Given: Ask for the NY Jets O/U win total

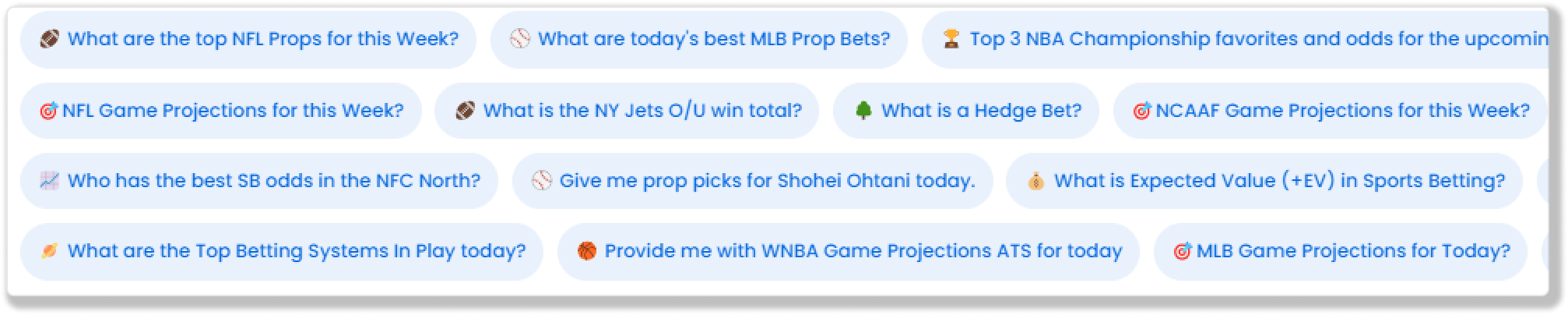Looking at the screenshot, I should (x=627, y=111).
